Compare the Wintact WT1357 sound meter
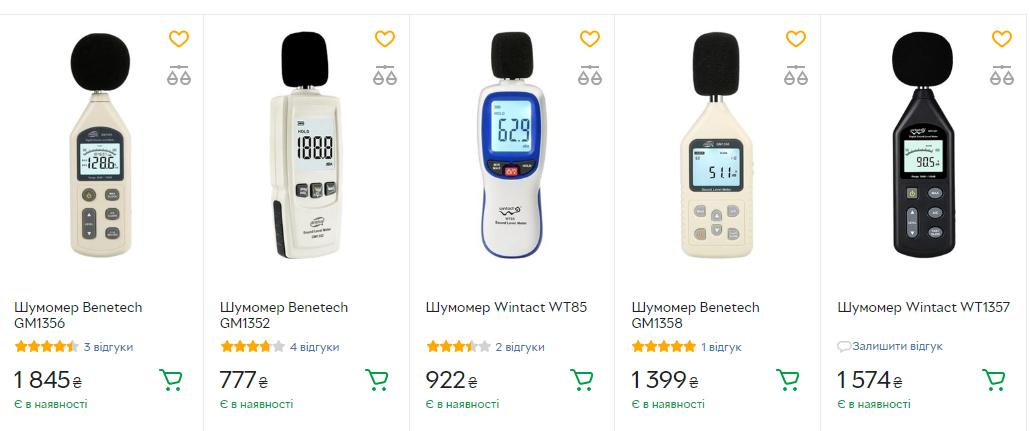1030x431 pixels. [1002, 75]
